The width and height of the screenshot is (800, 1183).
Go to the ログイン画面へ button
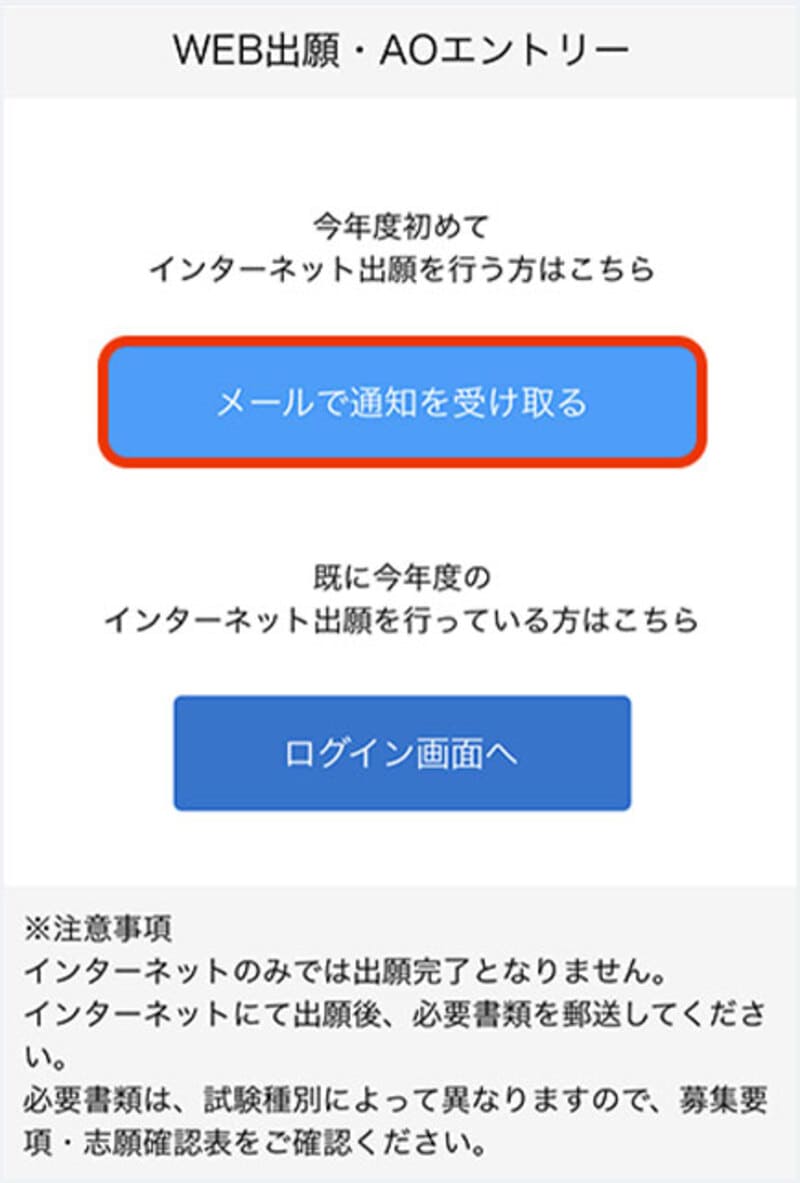(x=402, y=753)
